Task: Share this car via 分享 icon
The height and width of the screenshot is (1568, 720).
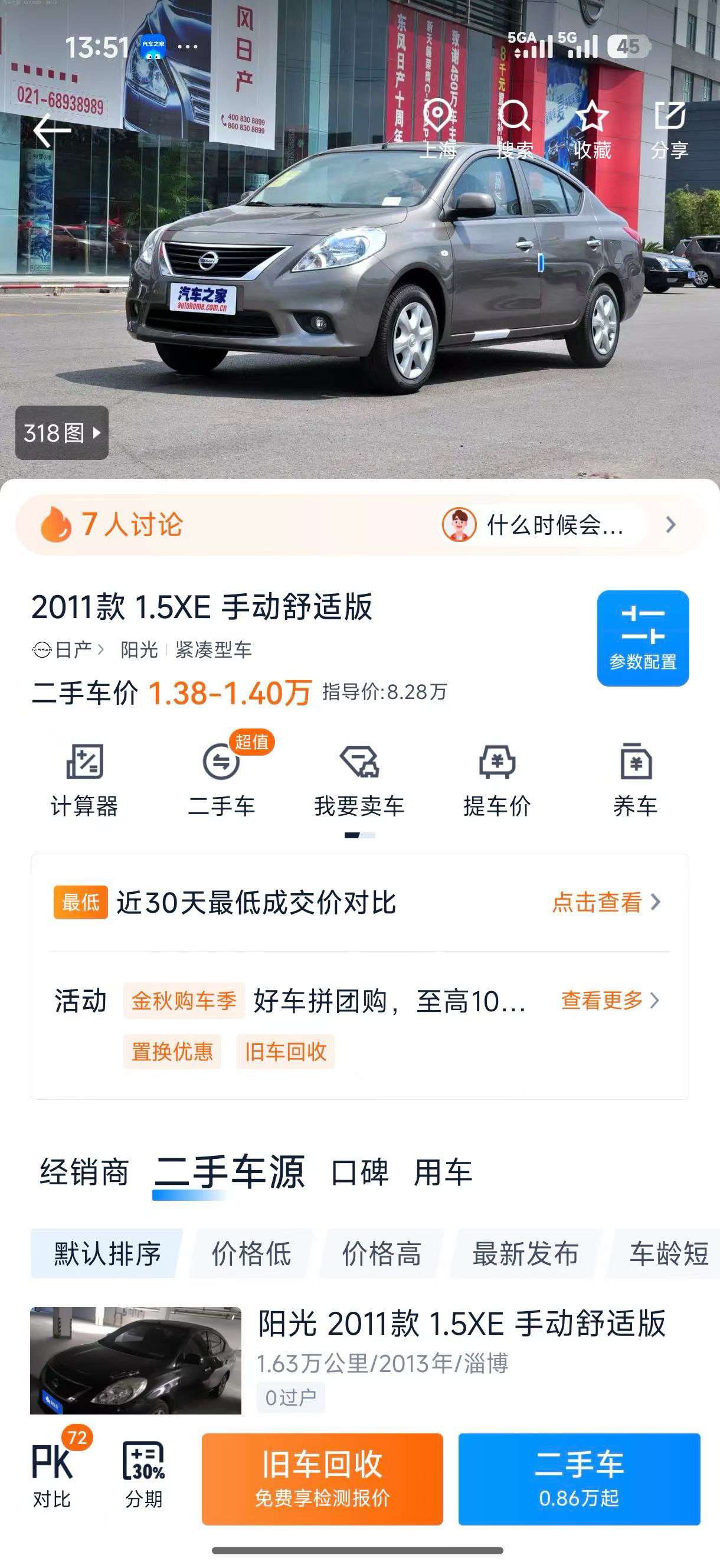Action: (x=669, y=130)
